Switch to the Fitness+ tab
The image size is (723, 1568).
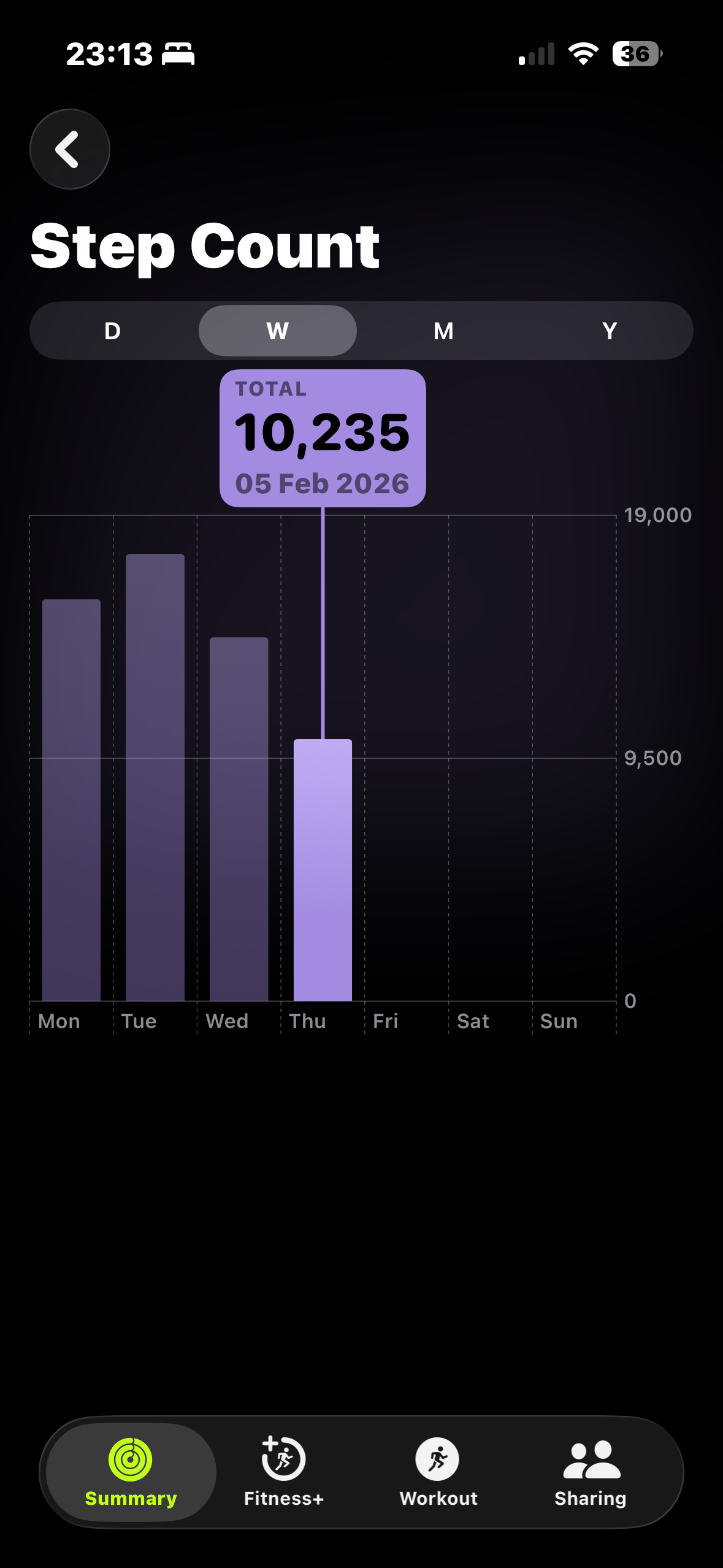tap(283, 1472)
